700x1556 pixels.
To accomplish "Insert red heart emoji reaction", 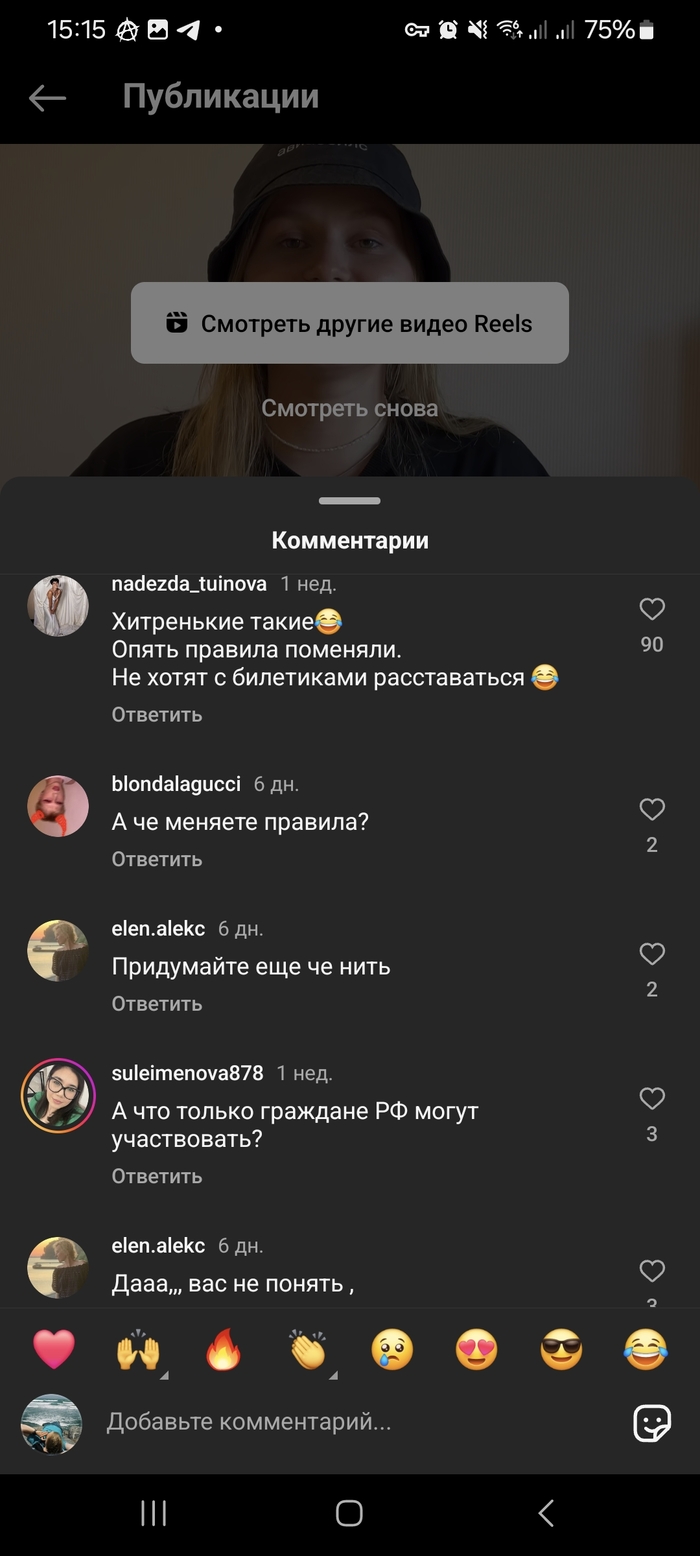I will click(54, 1350).
